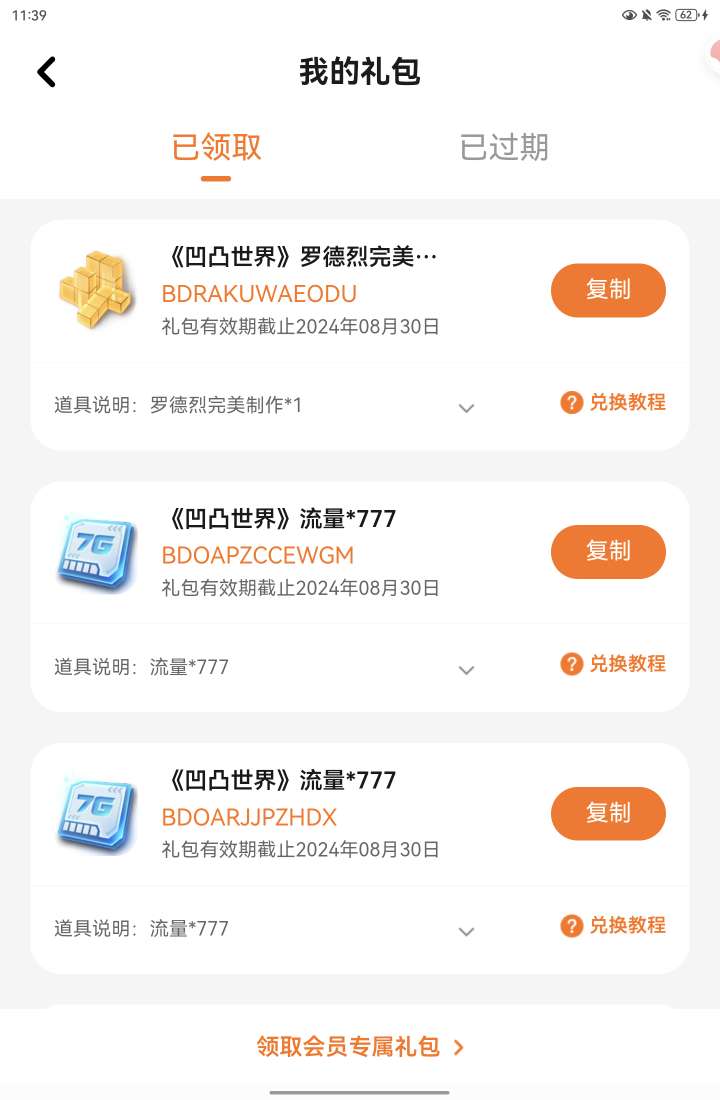Expand item description under code BDOARJJPZHDX
Viewport: 720px width, 1100px height.
pos(466,931)
